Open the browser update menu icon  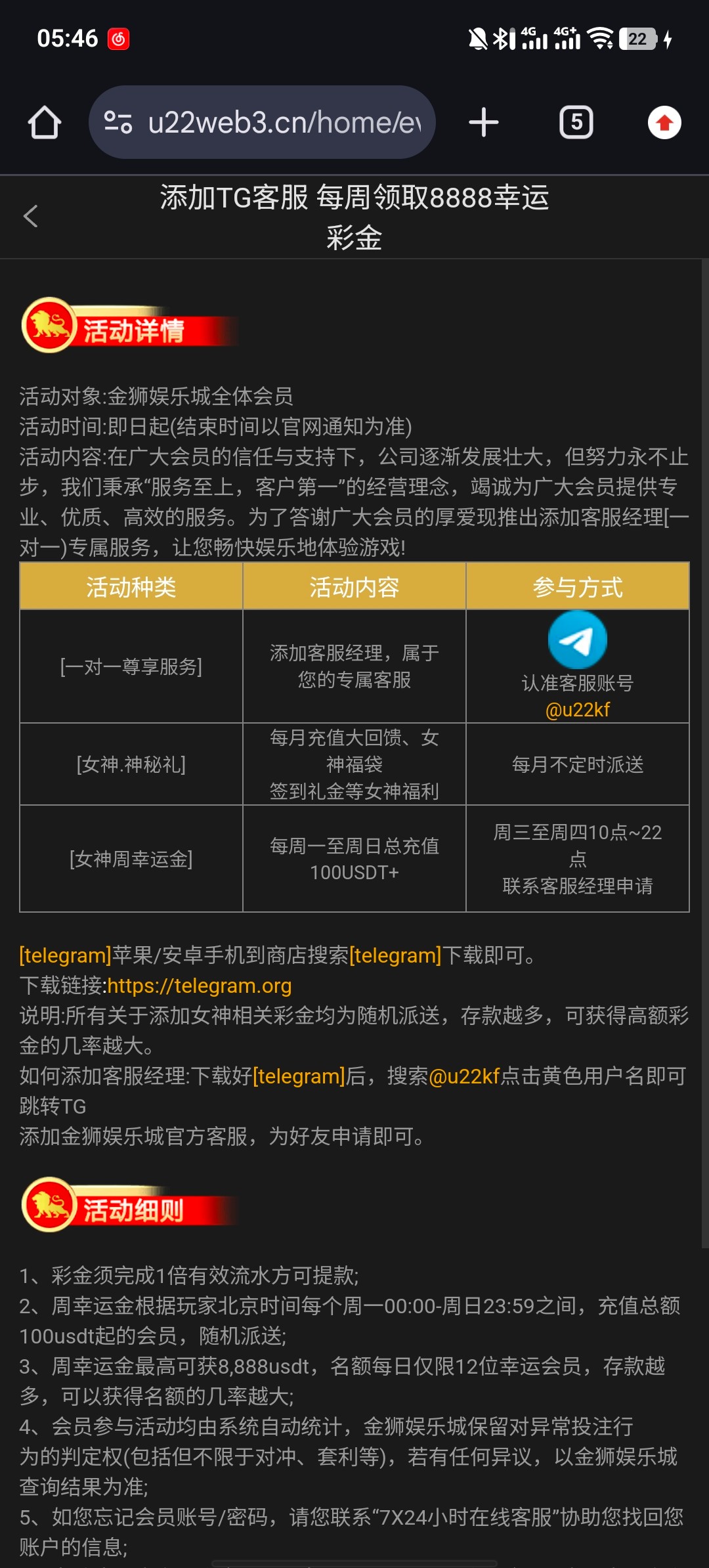click(664, 123)
